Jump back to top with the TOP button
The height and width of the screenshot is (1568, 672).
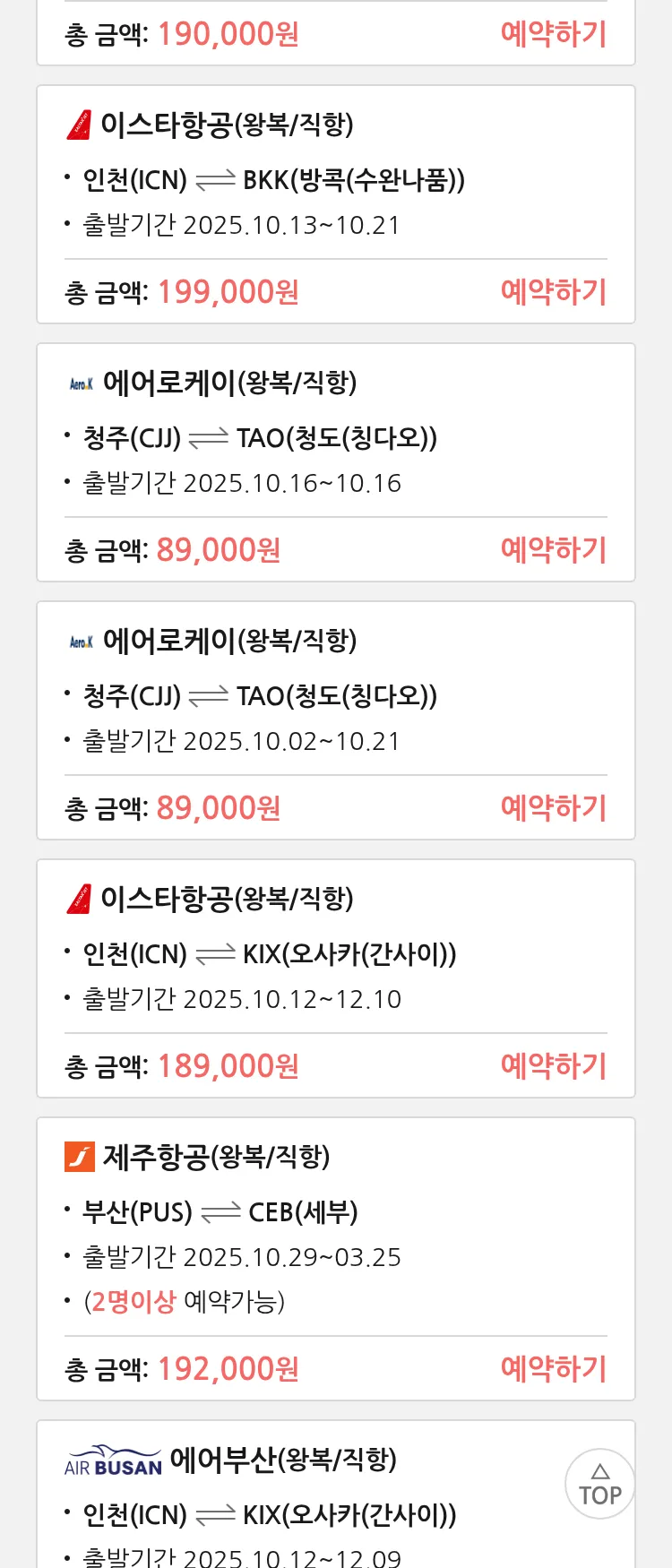pos(599,1484)
